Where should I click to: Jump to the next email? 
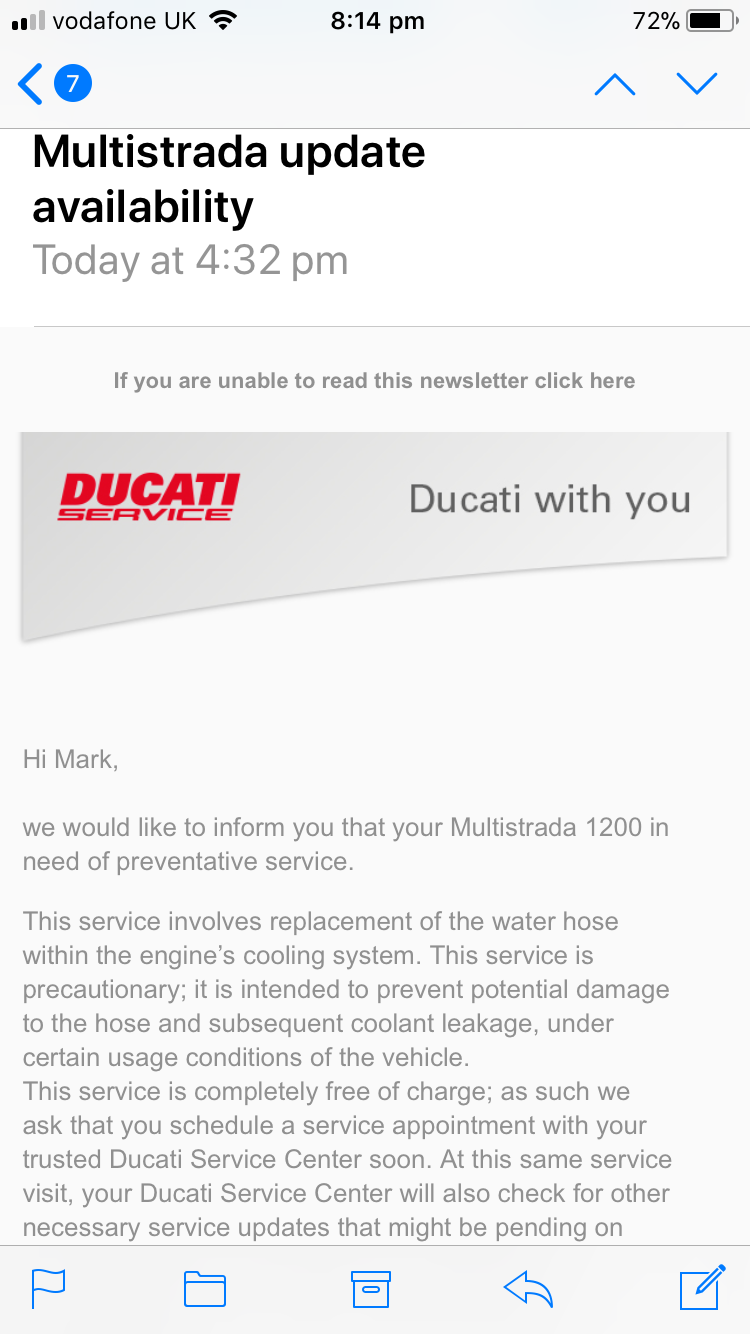click(697, 85)
